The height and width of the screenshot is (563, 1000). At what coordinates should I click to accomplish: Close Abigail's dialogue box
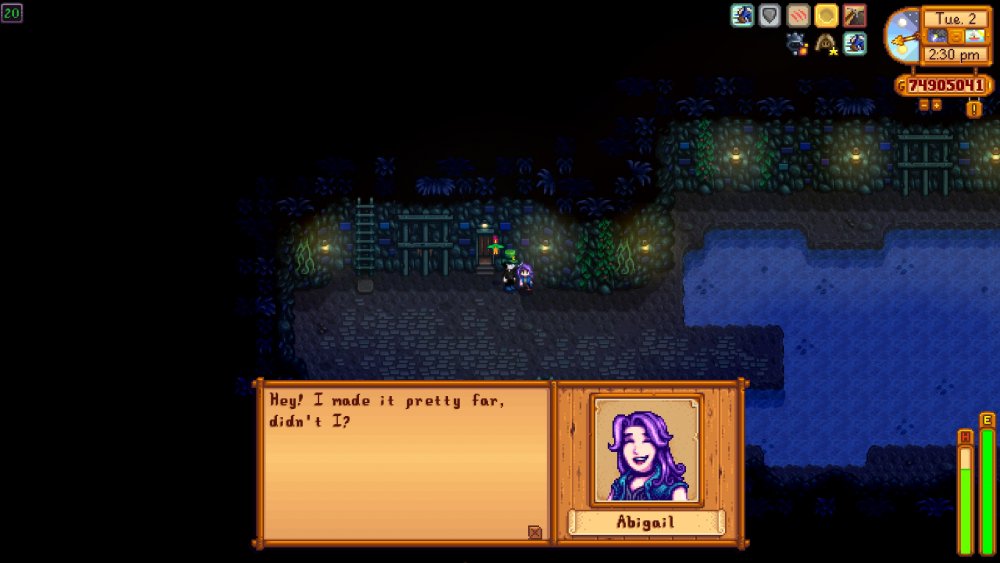point(535,532)
